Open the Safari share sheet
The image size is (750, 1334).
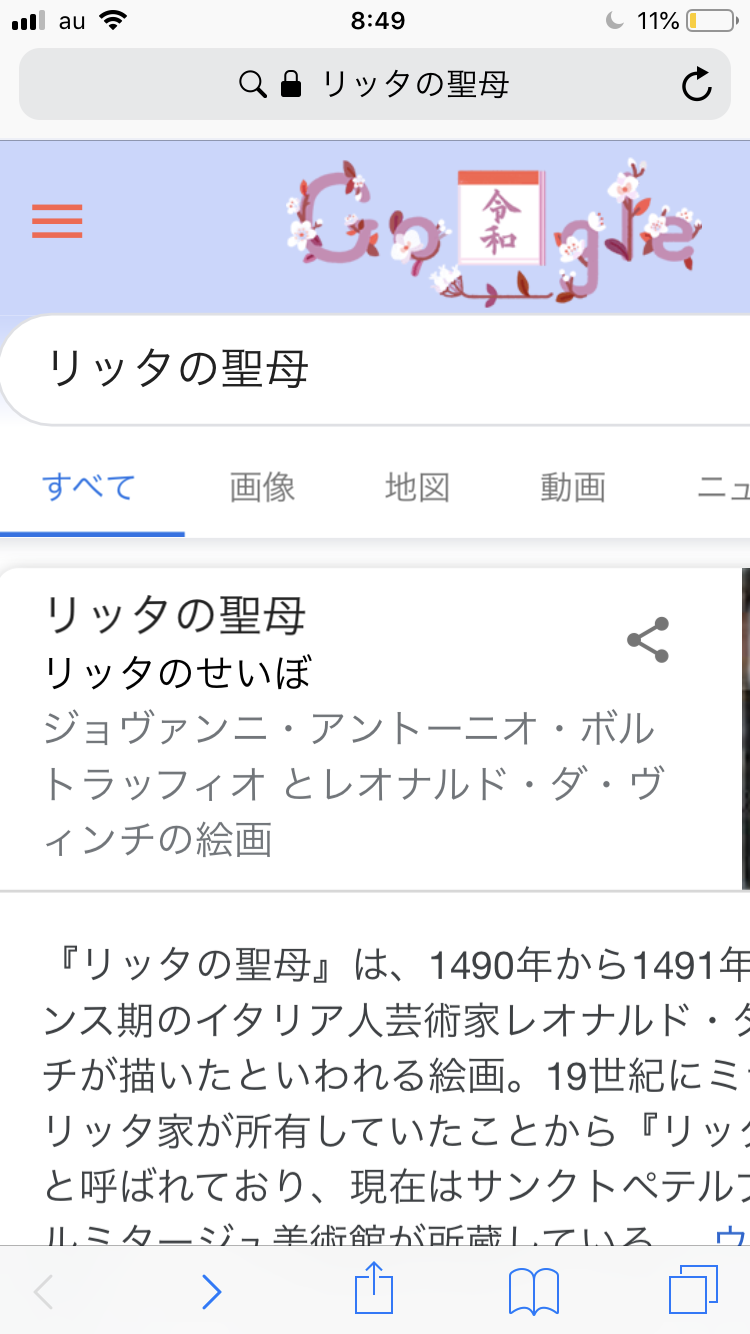374,1289
